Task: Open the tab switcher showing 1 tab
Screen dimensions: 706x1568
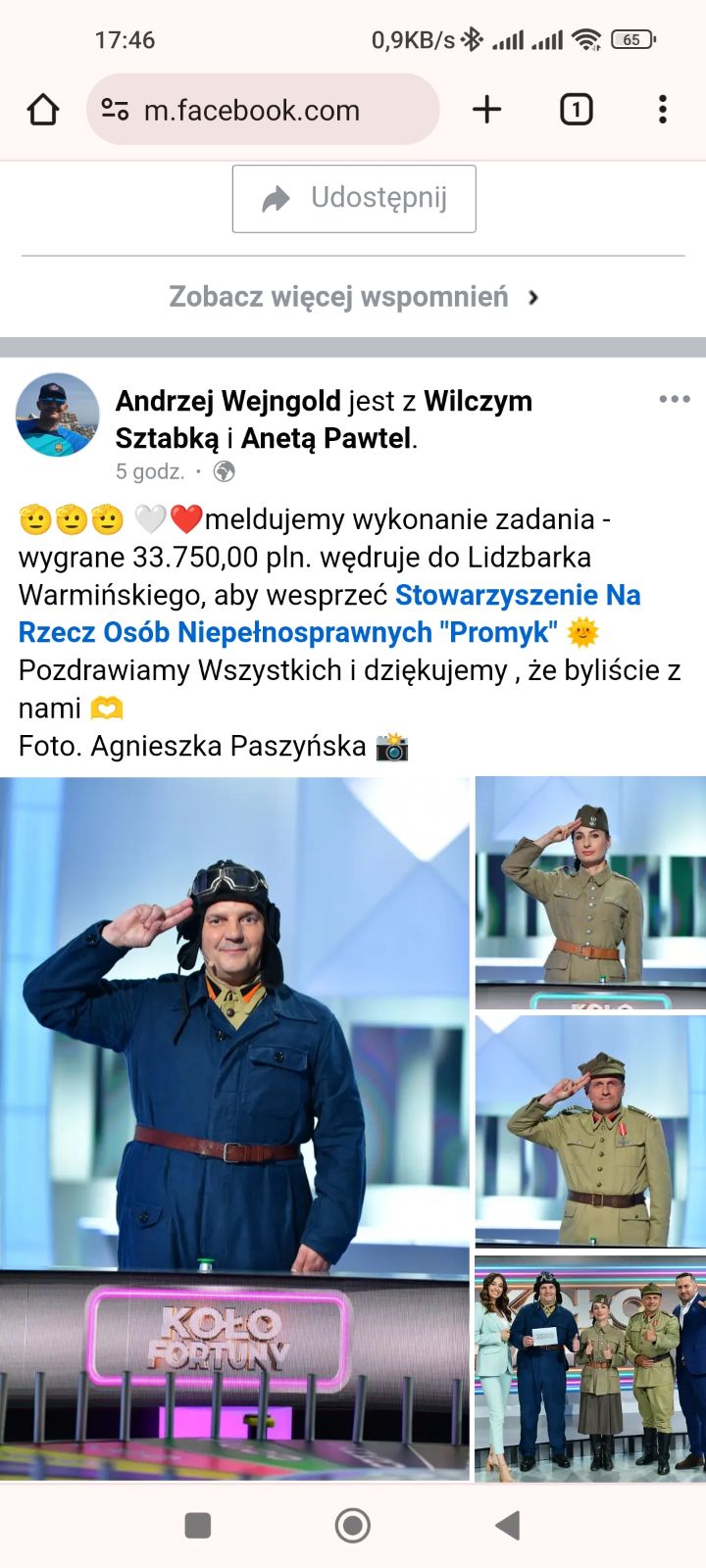Action: (x=577, y=110)
